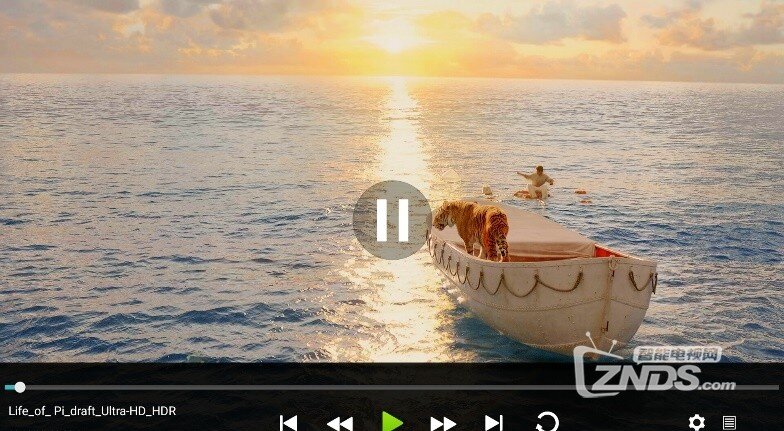This screenshot has width=784, height=431.
Task: Skip to the previous video
Action: pos(288,423)
